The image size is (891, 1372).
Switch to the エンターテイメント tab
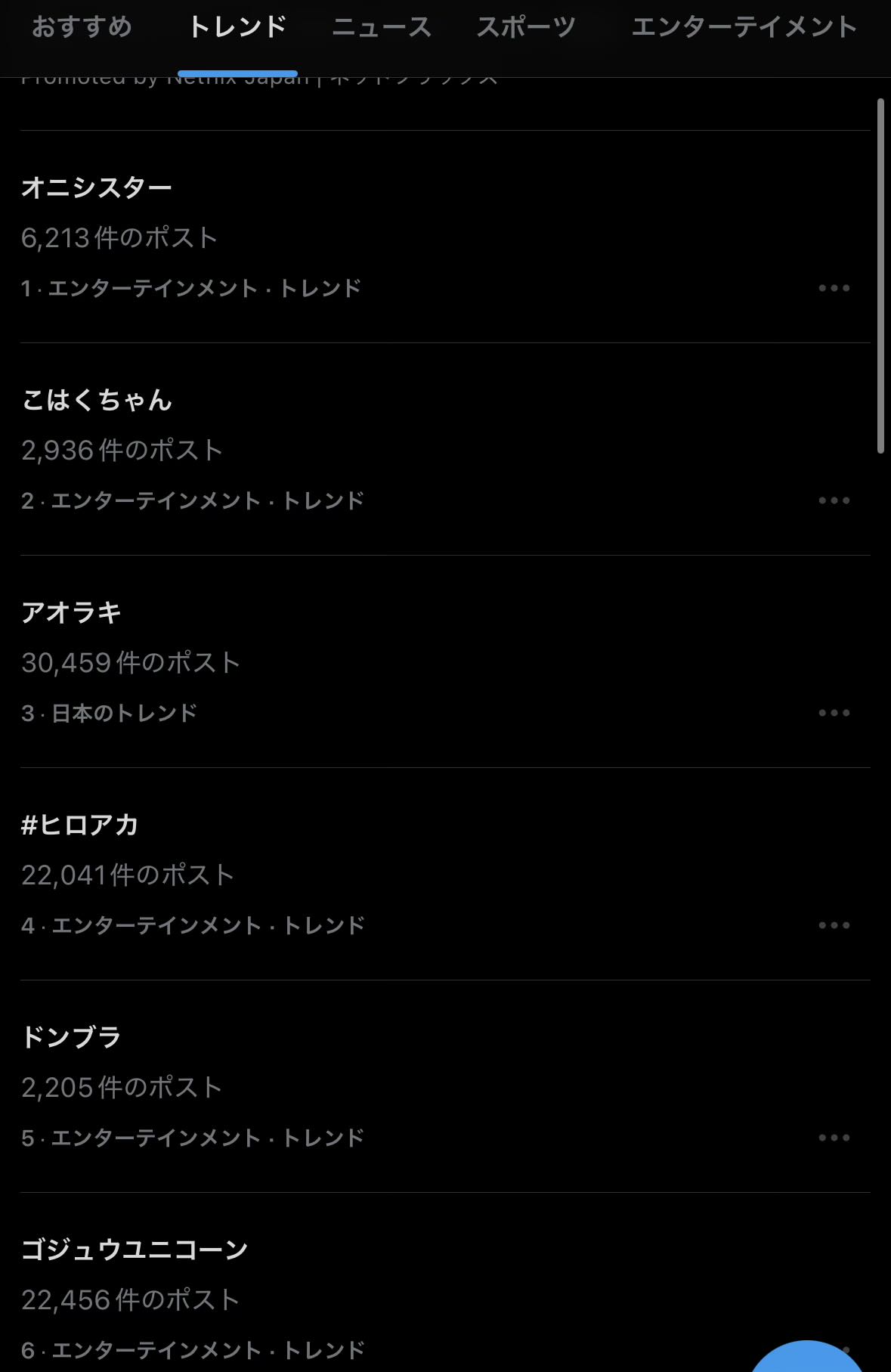[744, 27]
